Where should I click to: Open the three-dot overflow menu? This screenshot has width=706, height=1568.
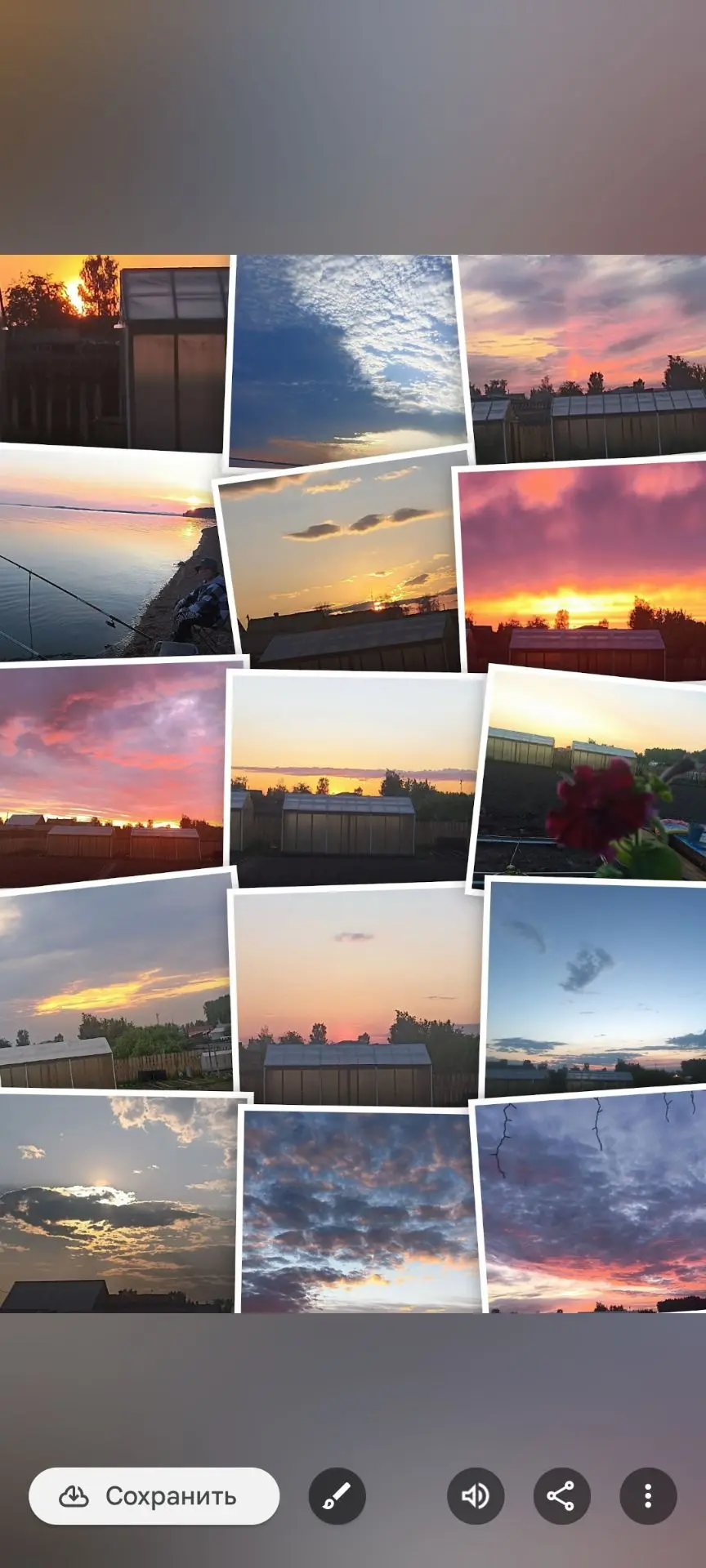pyautogui.click(x=648, y=1496)
